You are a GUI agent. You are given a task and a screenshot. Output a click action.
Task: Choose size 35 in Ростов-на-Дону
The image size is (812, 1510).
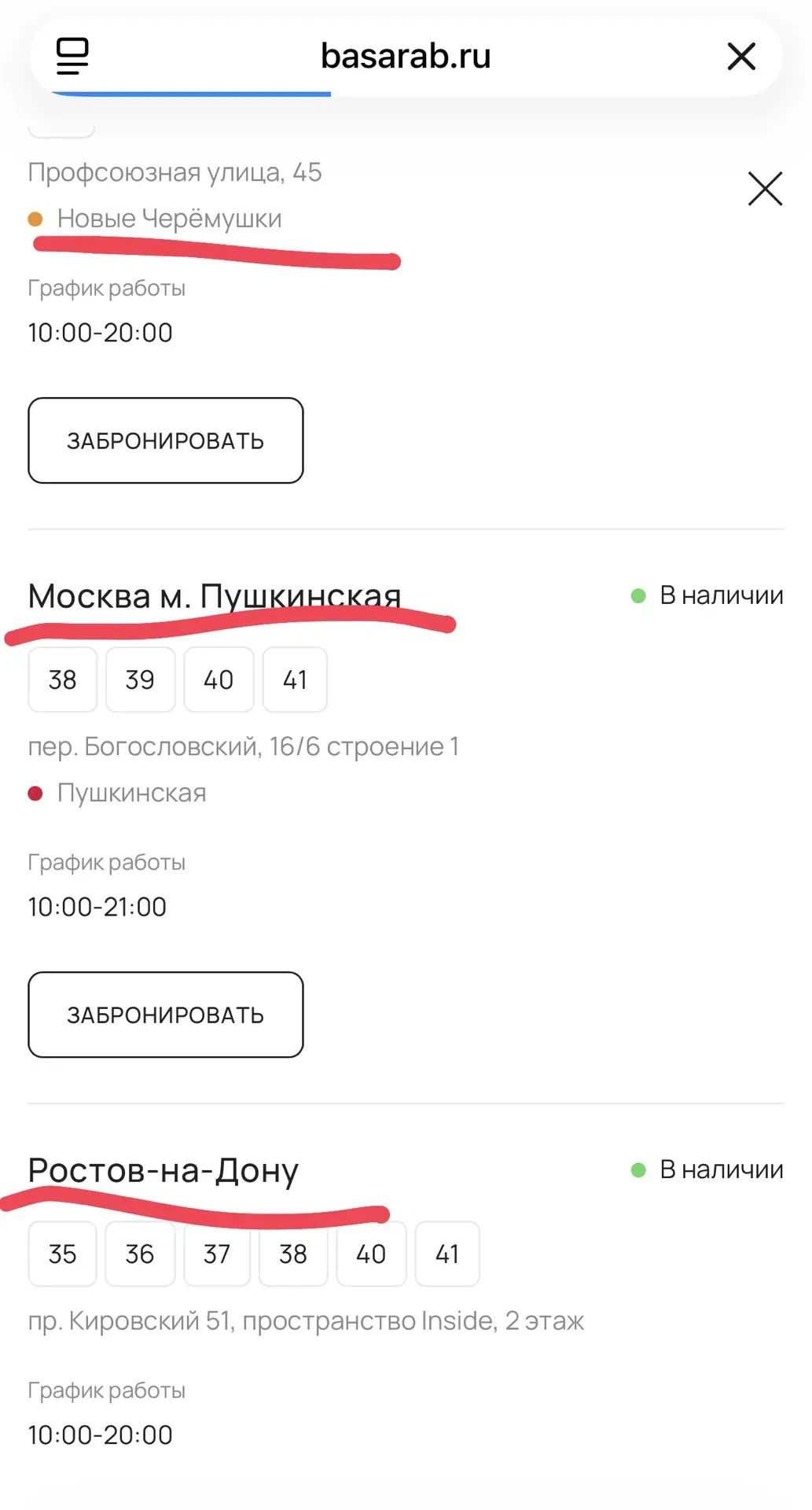click(62, 1254)
